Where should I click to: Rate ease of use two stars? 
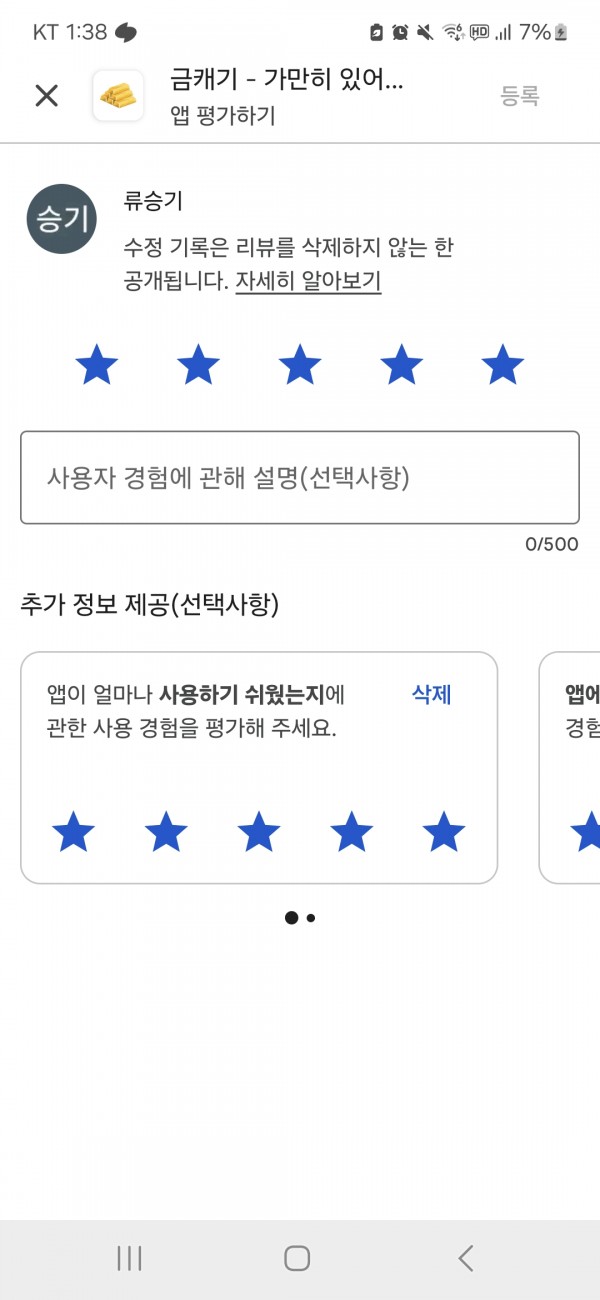pos(166,832)
